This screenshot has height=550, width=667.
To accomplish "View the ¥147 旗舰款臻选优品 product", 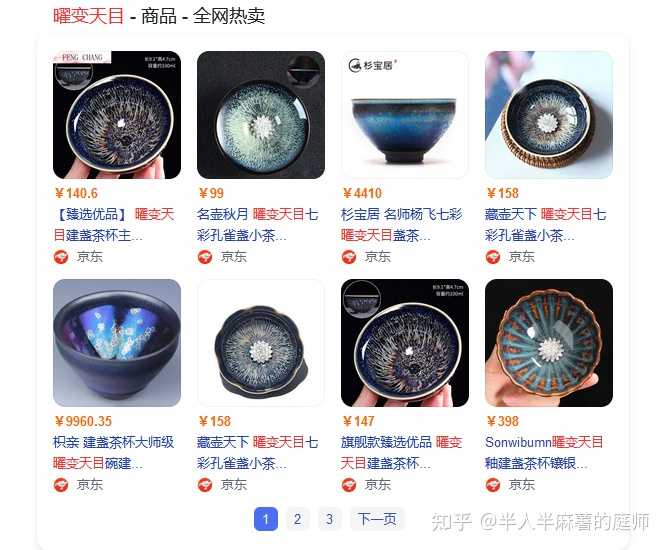I will (x=404, y=343).
